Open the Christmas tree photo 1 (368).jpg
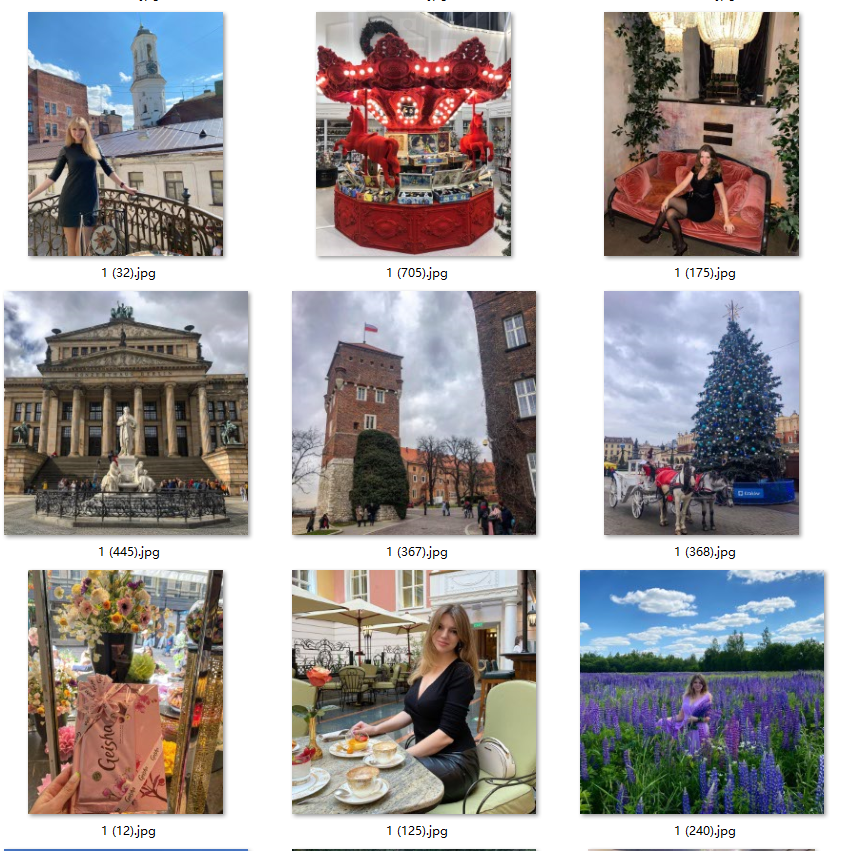Viewport: 854px width, 851px height. click(701, 413)
